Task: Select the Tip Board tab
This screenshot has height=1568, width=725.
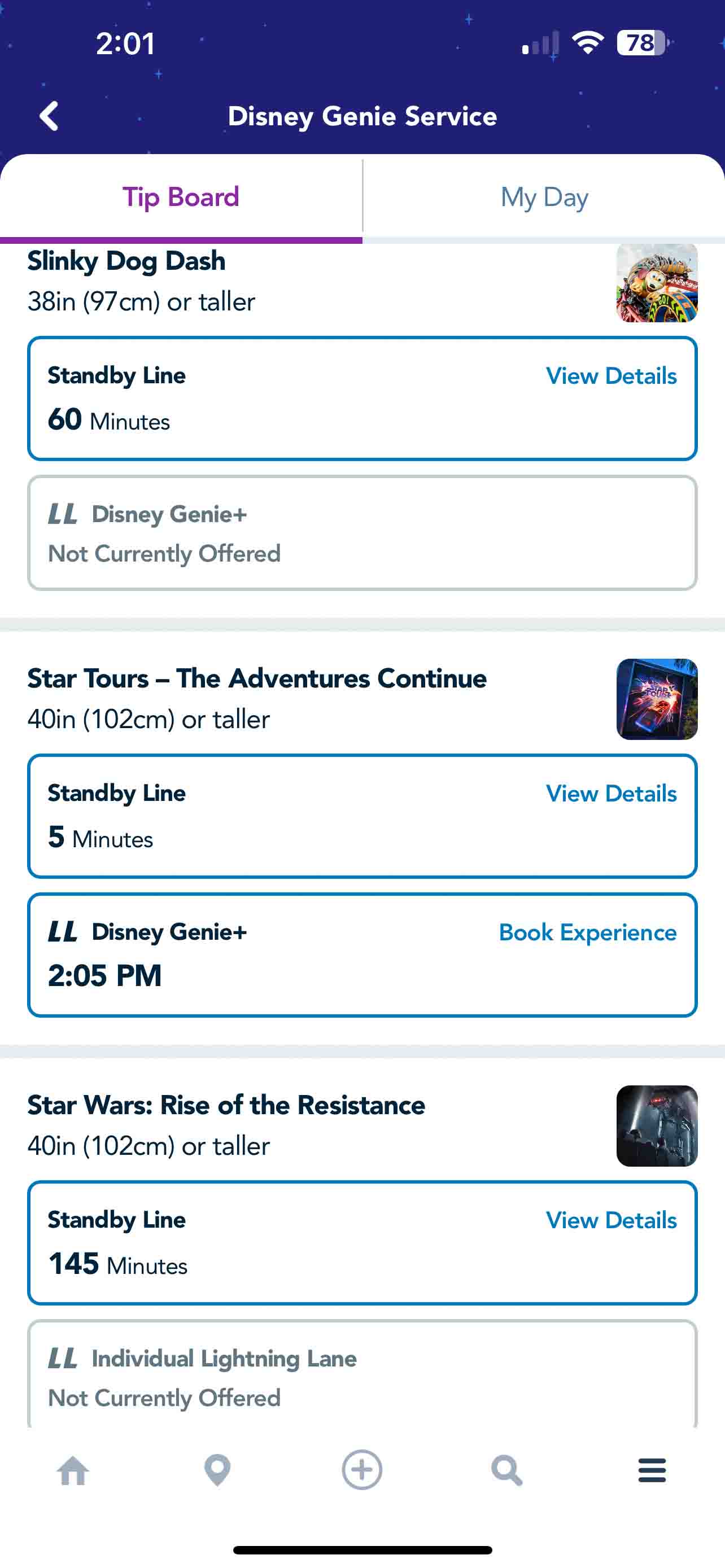Action: click(181, 197)
